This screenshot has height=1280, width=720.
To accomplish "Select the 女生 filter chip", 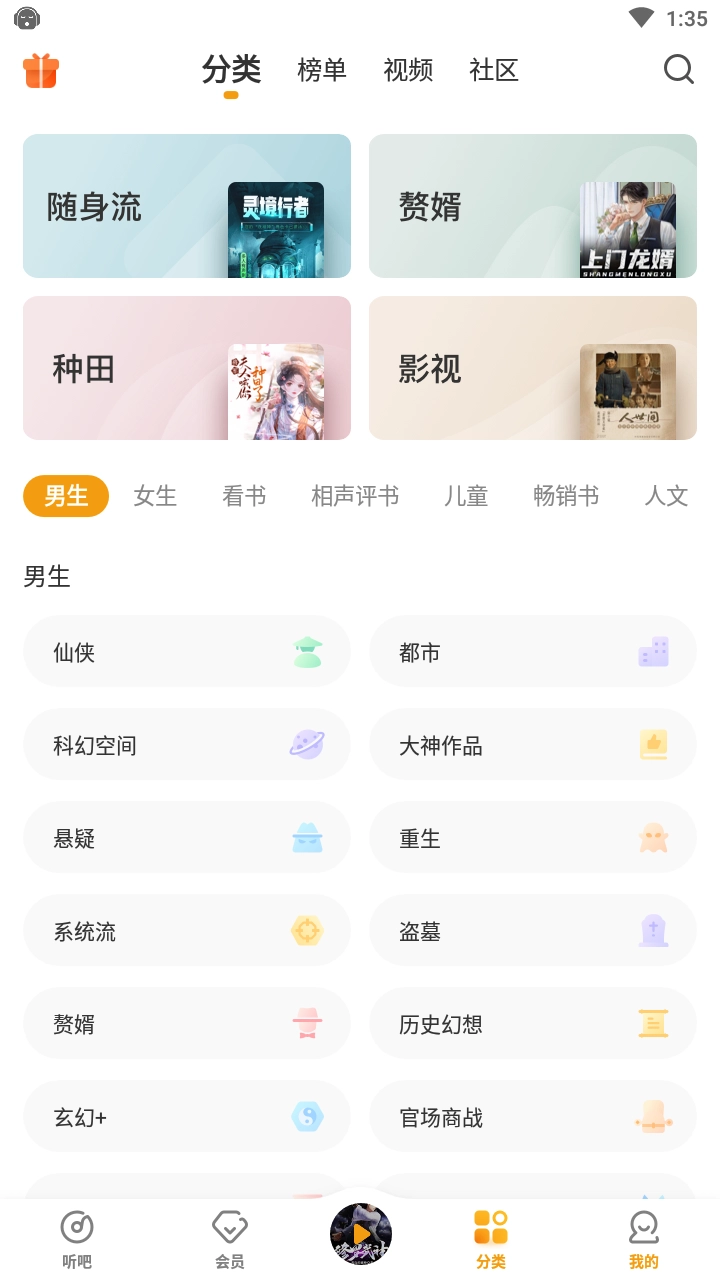I will (x=155, y=496).
